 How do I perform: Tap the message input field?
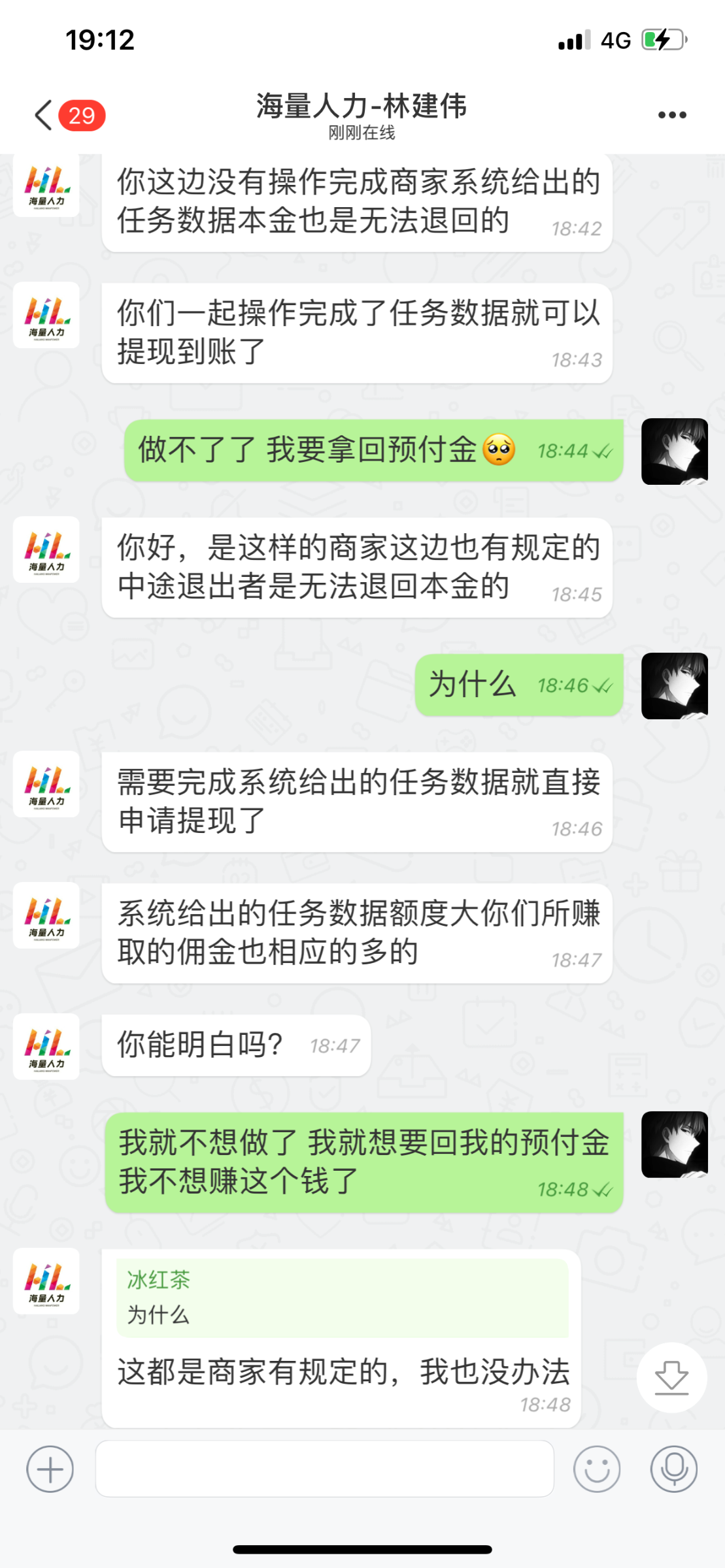(324, 1469)
